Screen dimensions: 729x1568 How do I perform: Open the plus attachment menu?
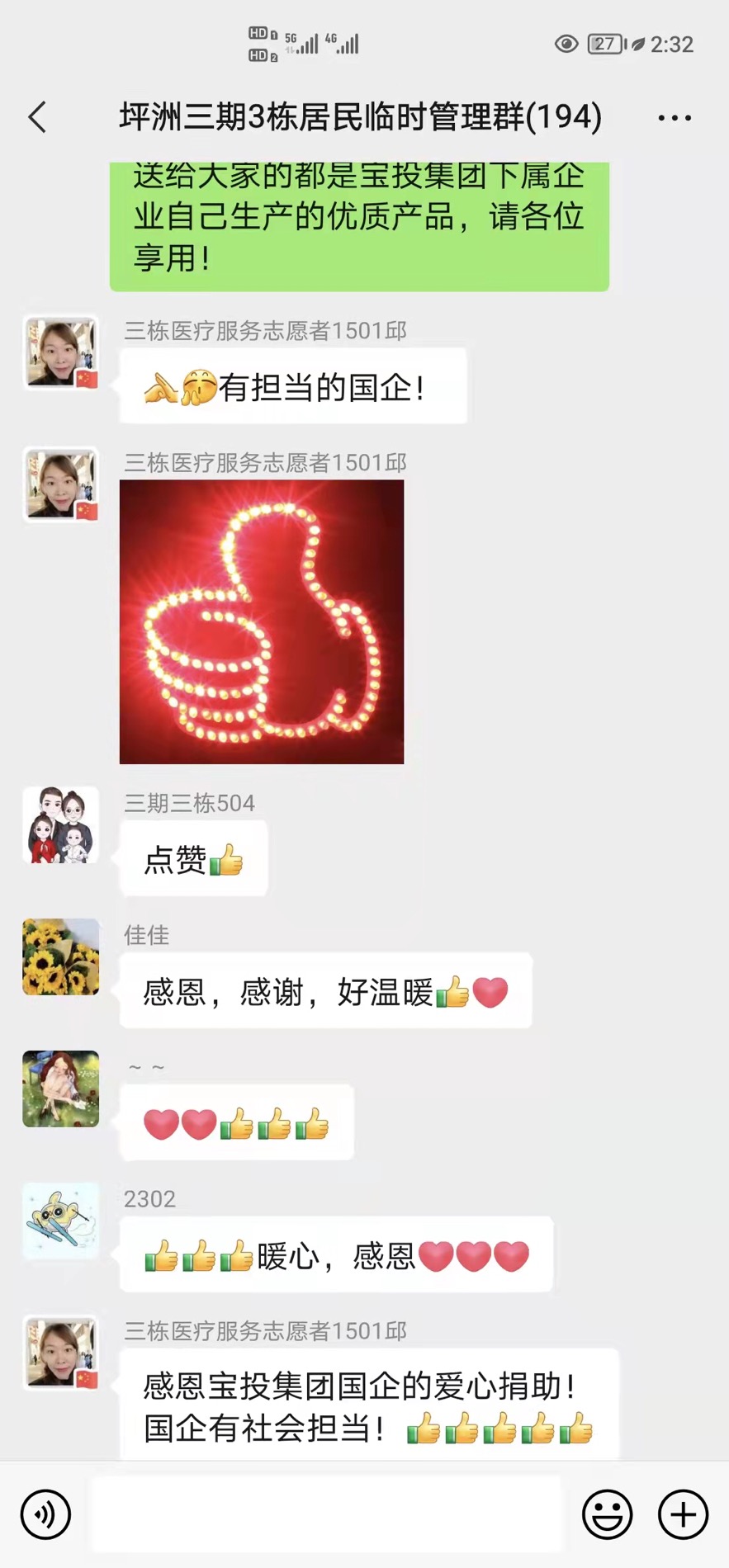click(x=683, y=1514)
